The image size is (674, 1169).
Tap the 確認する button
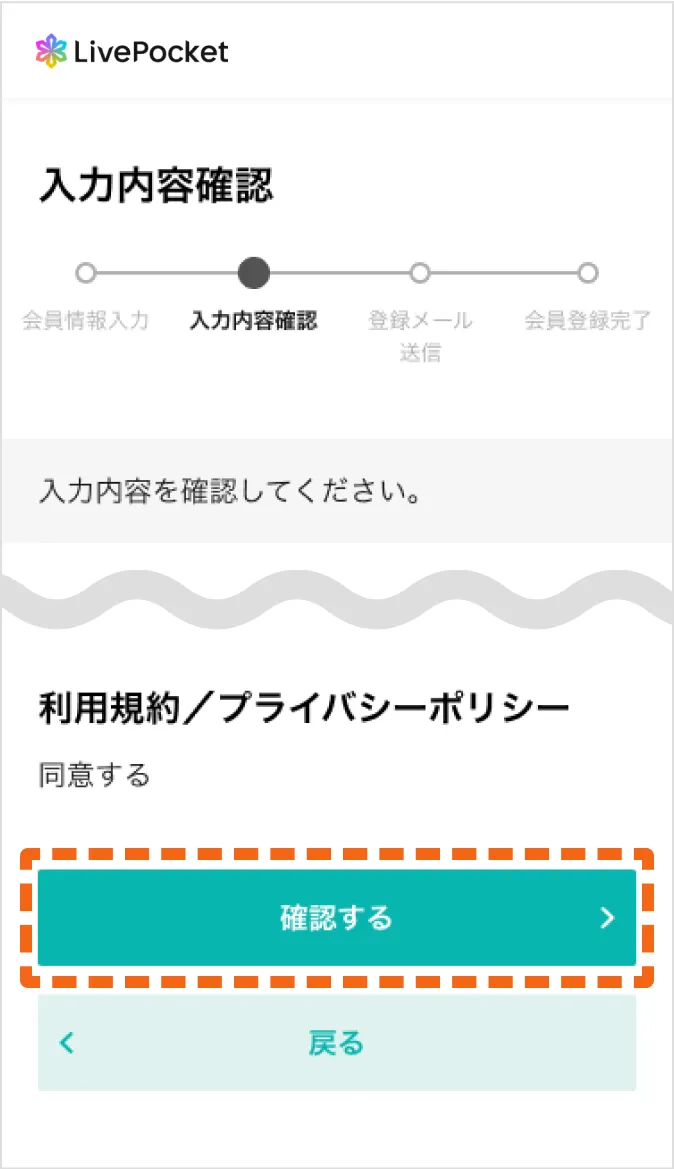point(336,918)
